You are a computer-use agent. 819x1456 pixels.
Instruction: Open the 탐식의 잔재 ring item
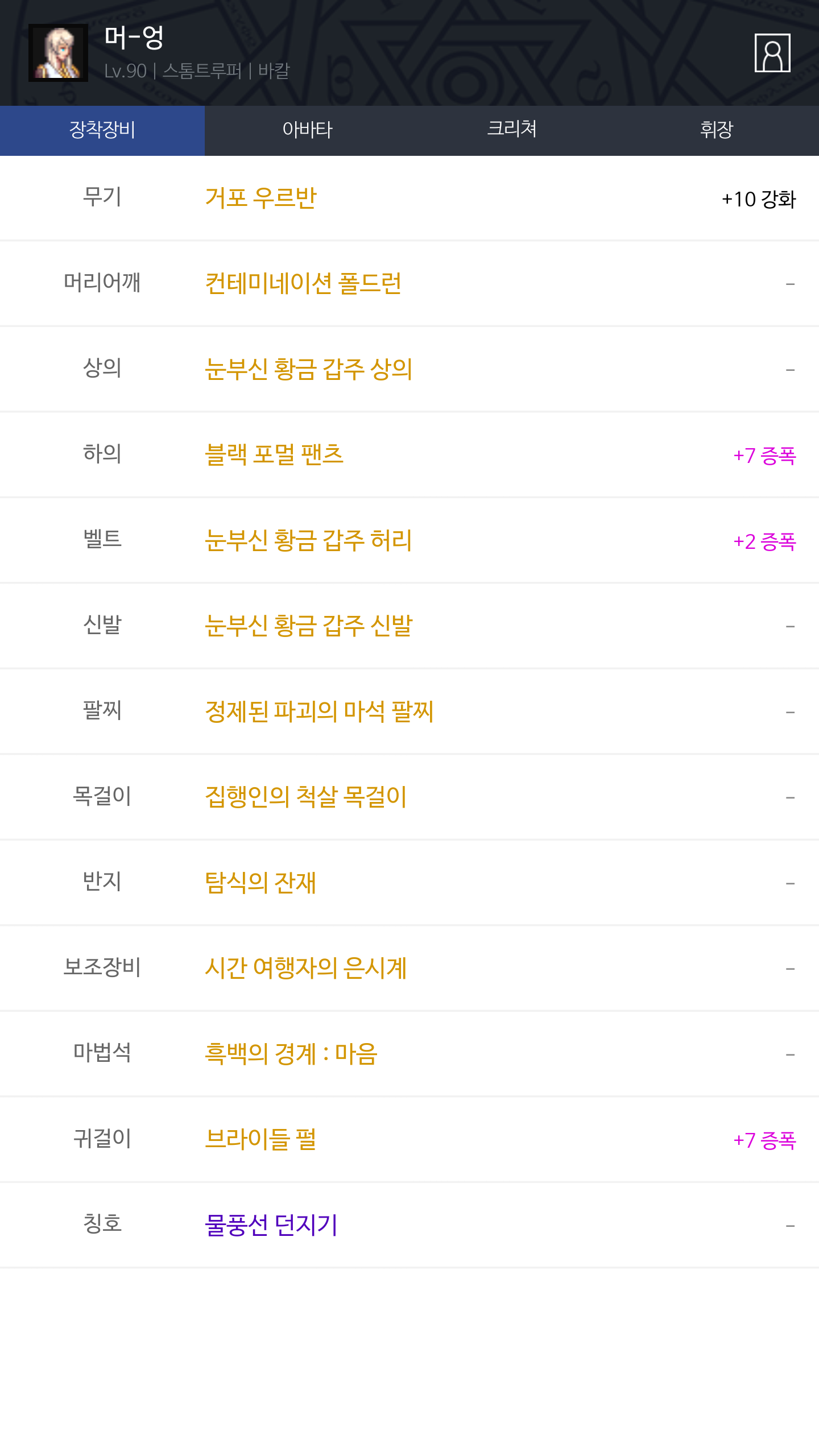tap(260, 883)
